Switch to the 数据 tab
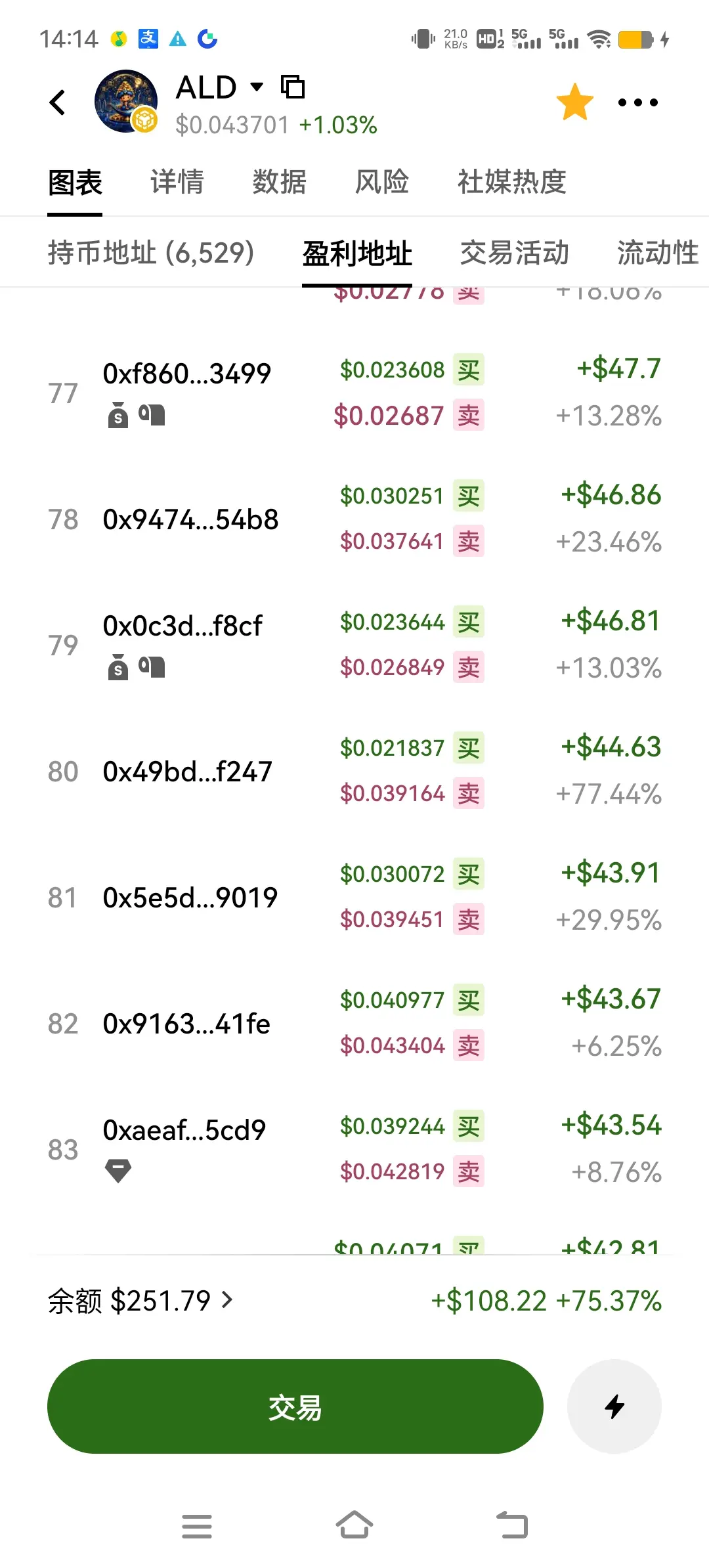Screen dimensions: 709x1568 click(x=280, y=182)
